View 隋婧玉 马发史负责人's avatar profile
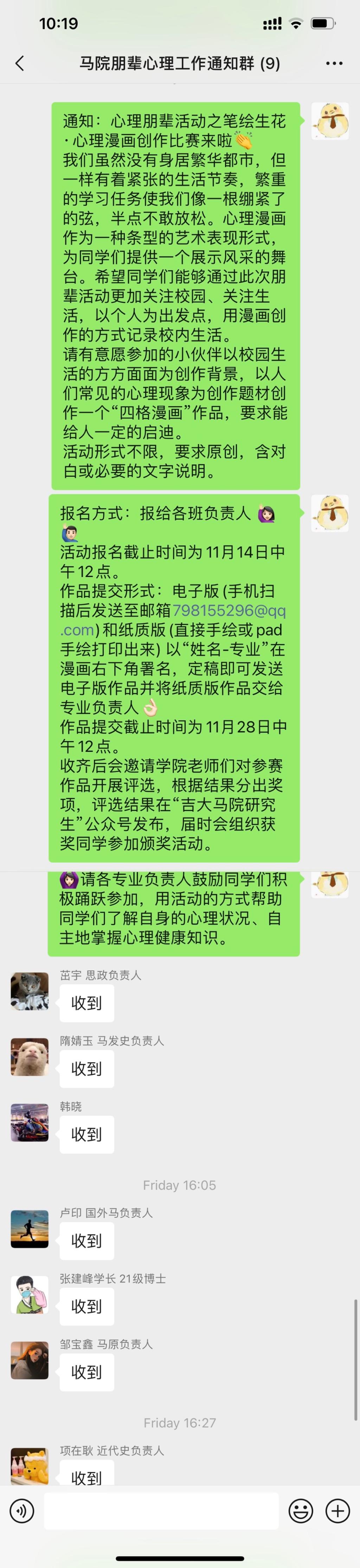The width and height of the screenshot is (360, 1568). [29, 1057]
